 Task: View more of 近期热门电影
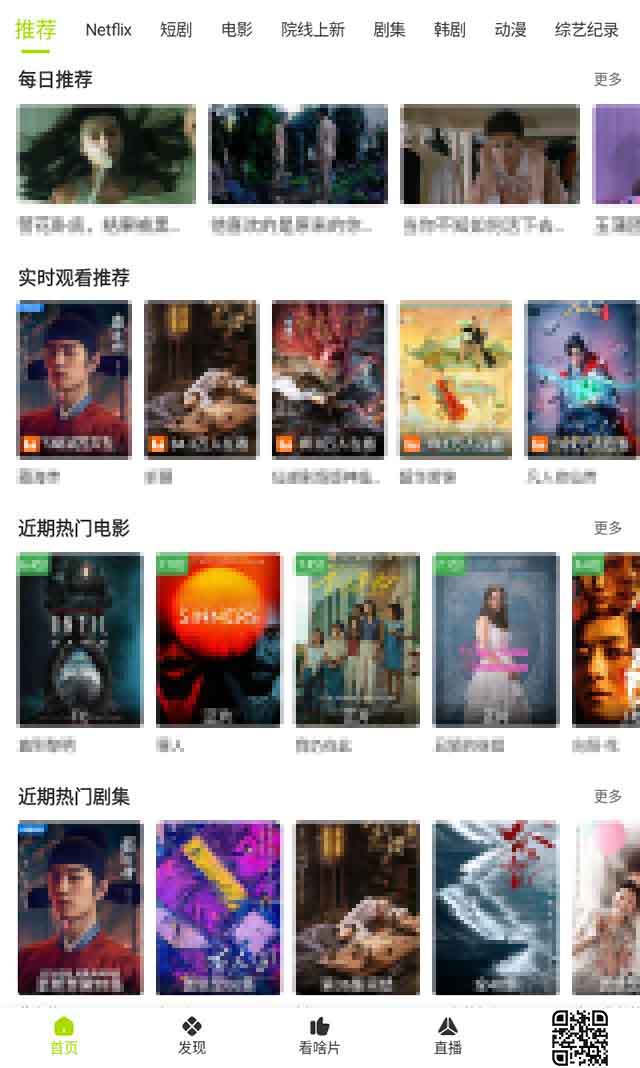608,528
